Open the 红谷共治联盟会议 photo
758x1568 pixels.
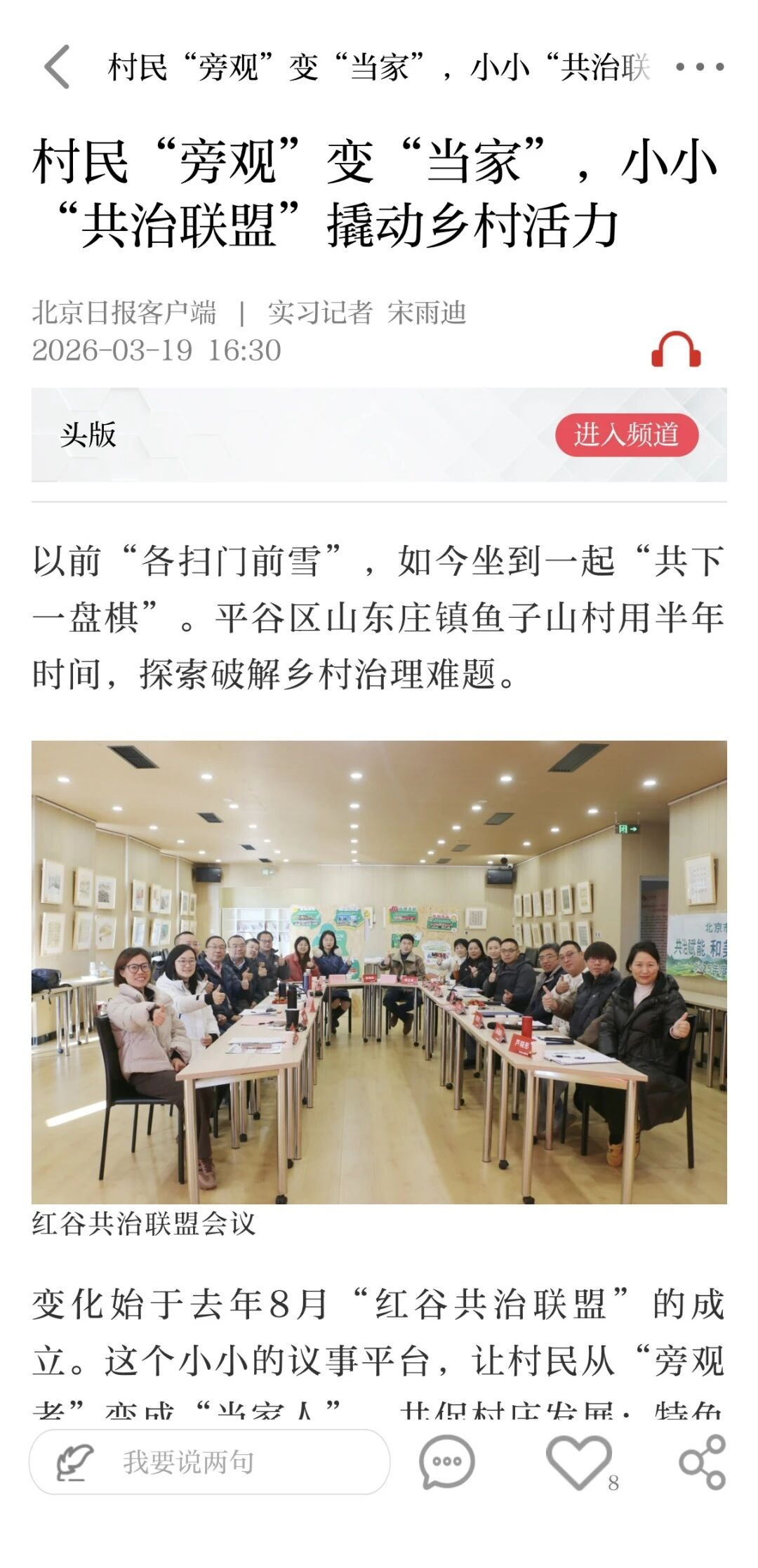[379, 972]
